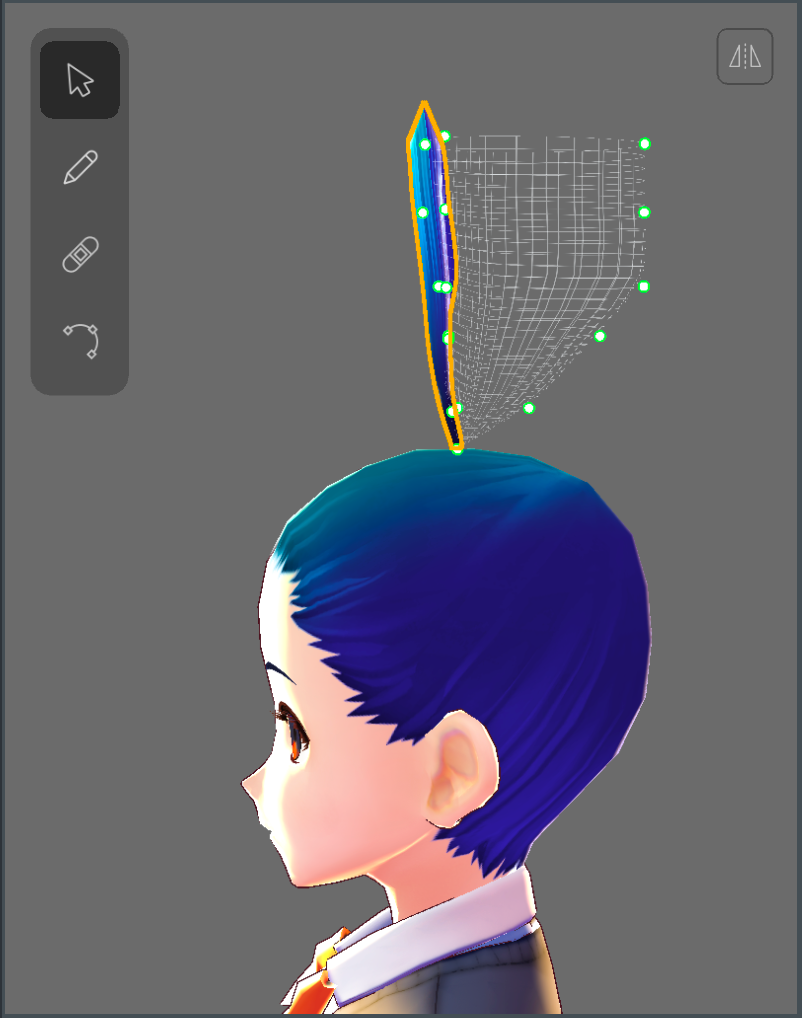Image resolution: width=802 pixels, height=1018 pixels.
Task: Choose the pencil drawing tool
Action: 80,167
